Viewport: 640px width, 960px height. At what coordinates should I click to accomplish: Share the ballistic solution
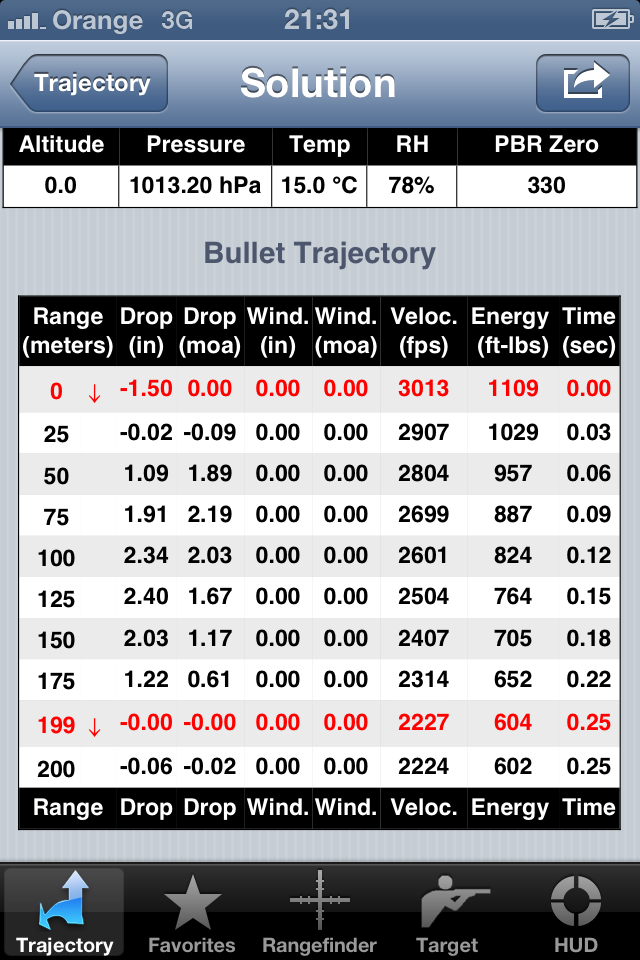point(586,84)
